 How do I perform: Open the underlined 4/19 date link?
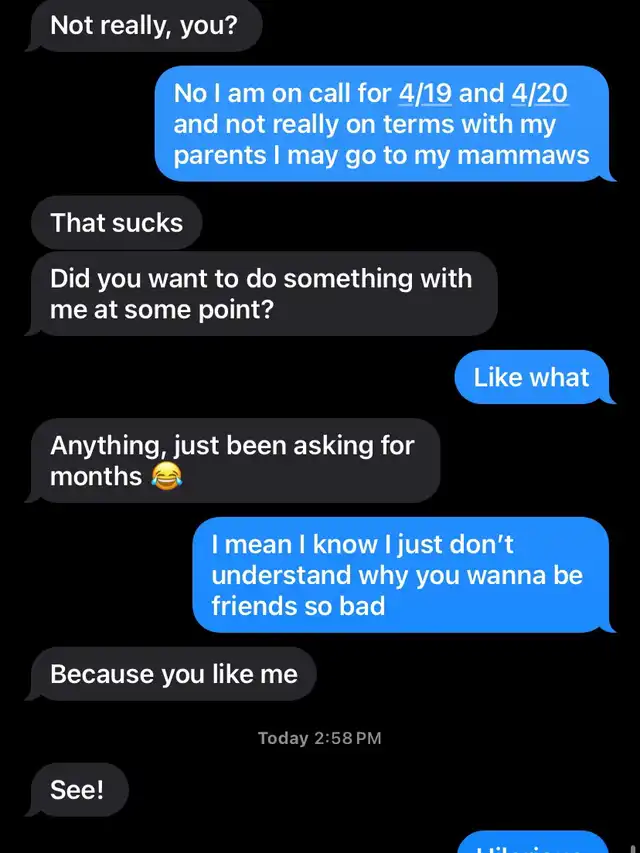425,94
